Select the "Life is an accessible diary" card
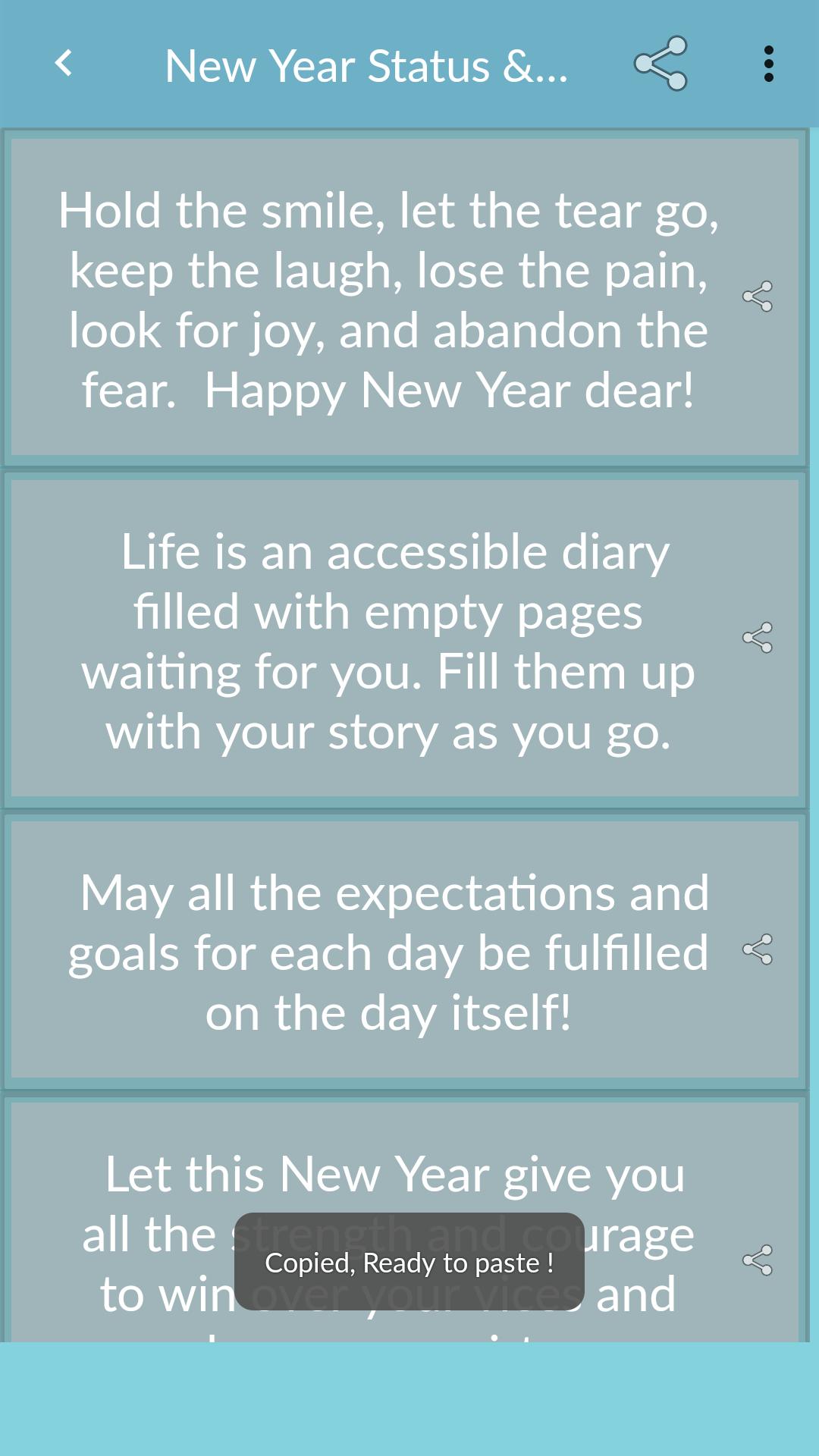819x1456 pixels. click(388, 641)
